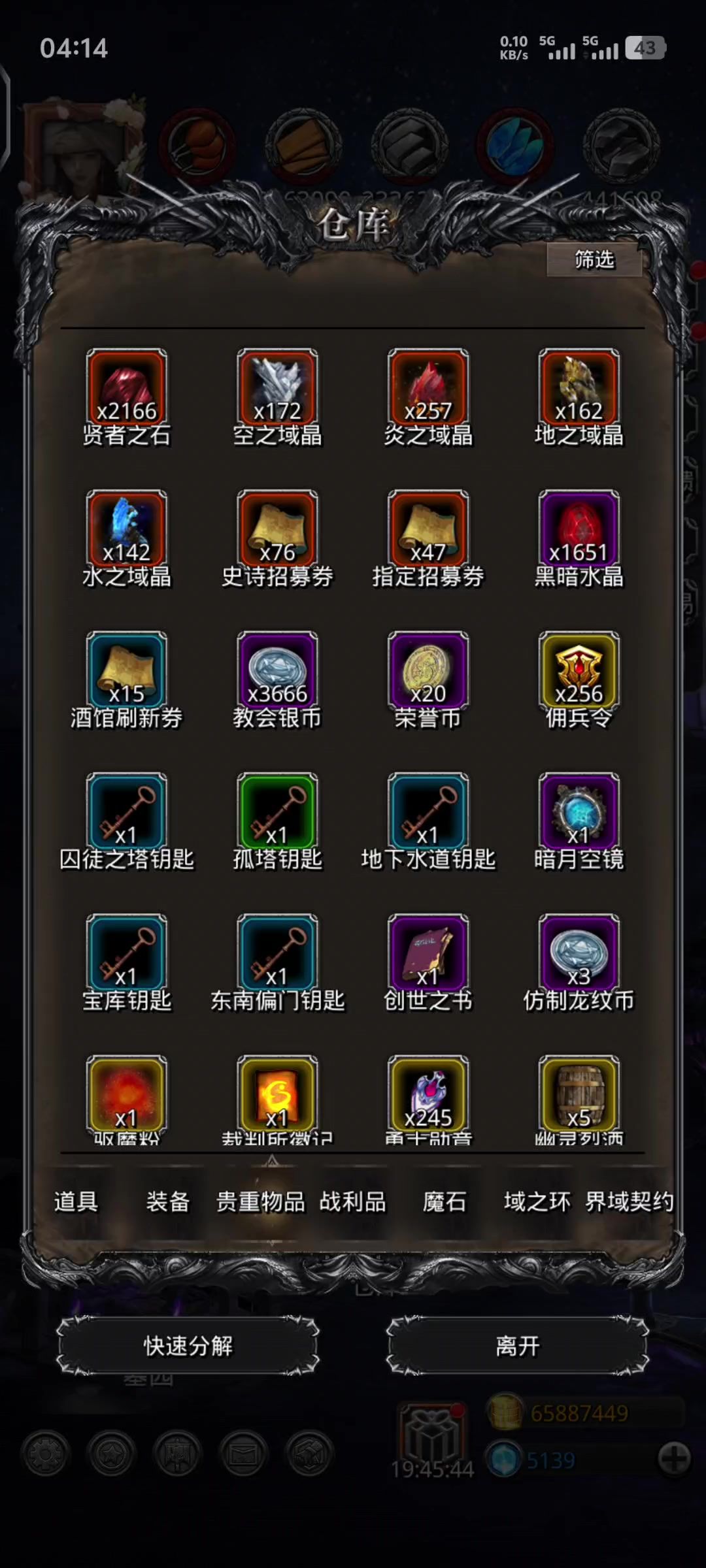Open the 仿制龙纹币 item

579,953
